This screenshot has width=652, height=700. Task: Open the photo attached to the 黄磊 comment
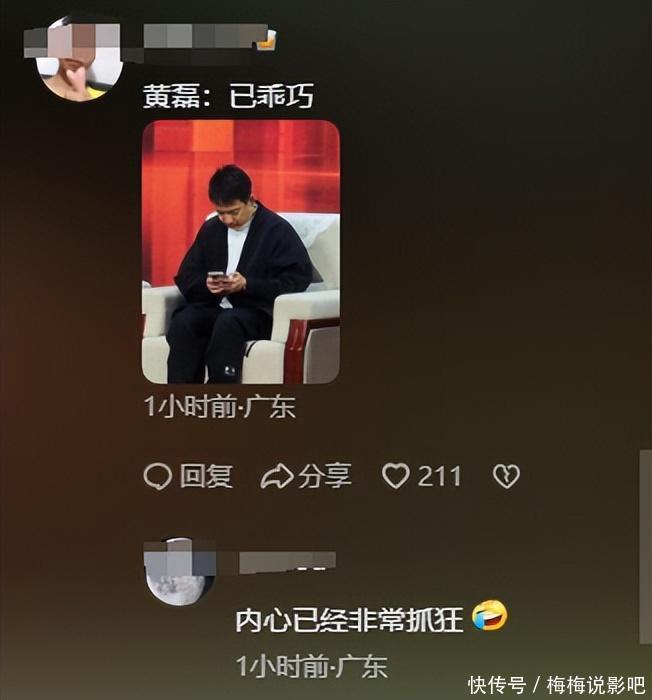click(241, 251)
